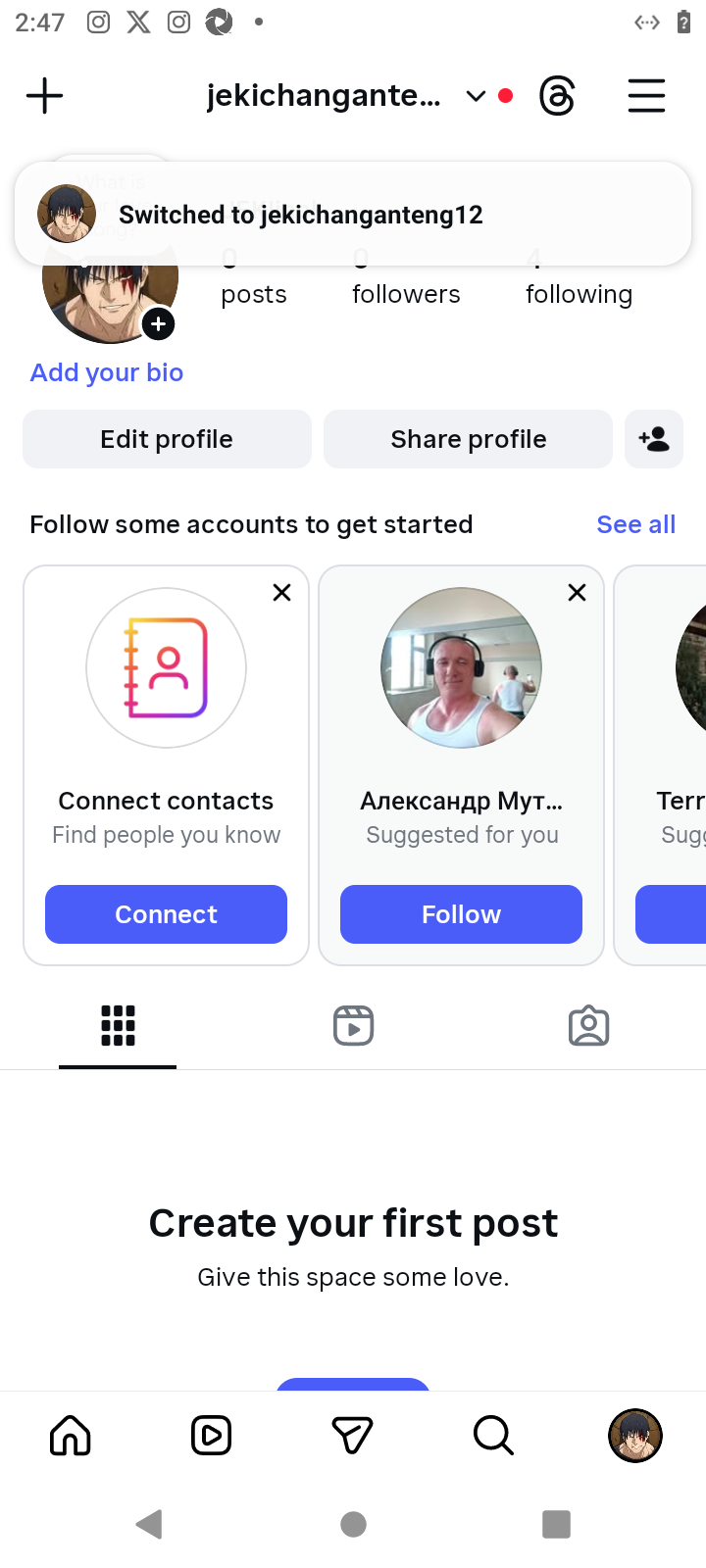Viewport: 706px width, 1568px height.
Task: Open the Search tab
Action: [x=493, y=1436]
